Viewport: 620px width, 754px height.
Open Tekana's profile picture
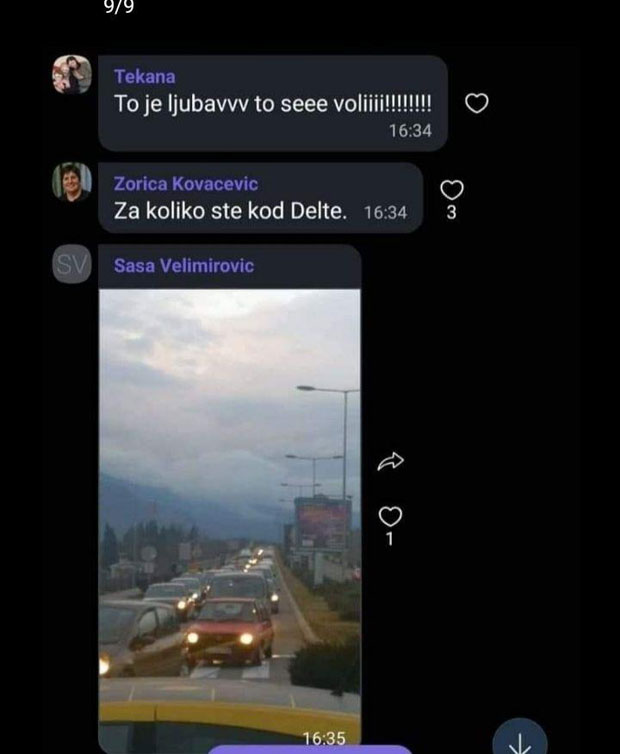pyautogui.click(x=72, y=75)
